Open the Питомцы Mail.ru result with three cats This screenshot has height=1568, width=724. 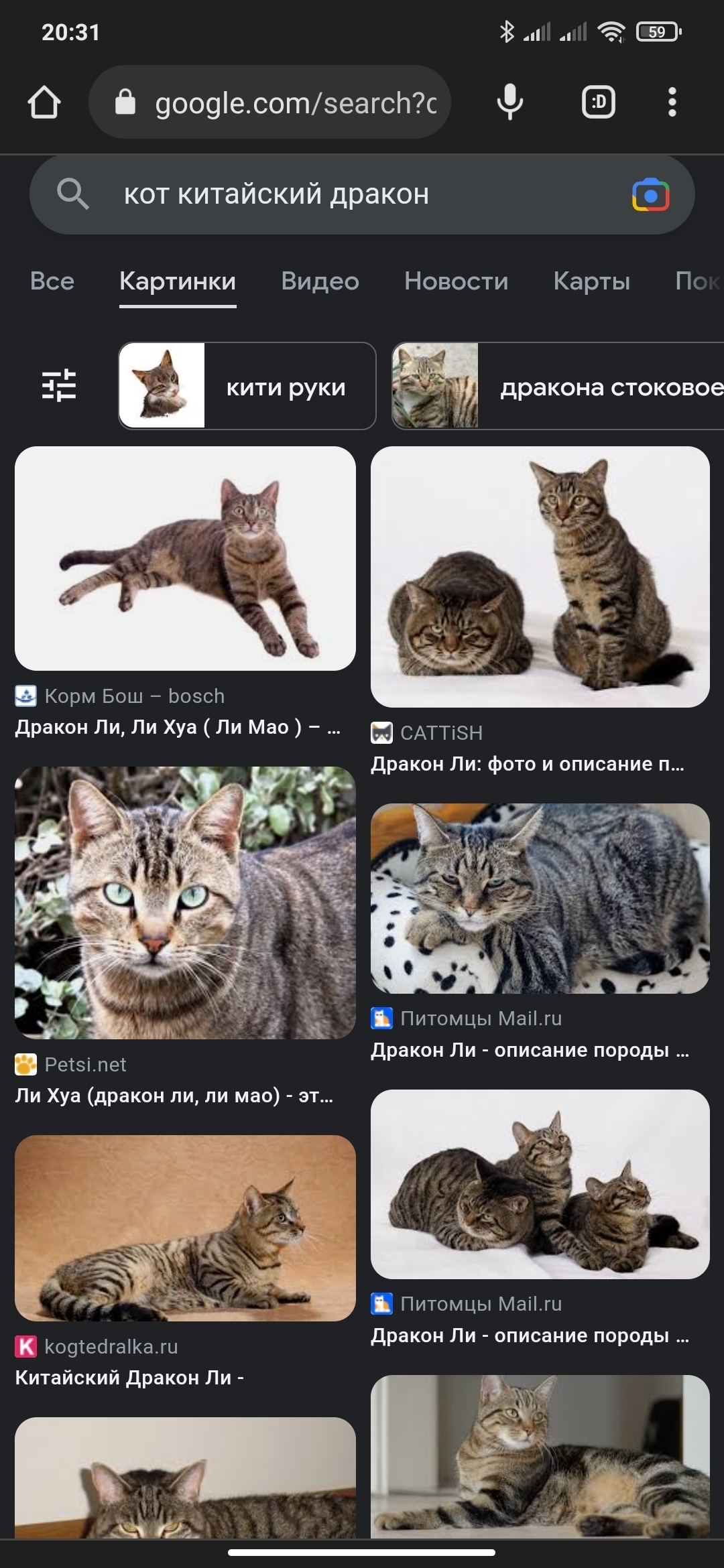coord(540,1184)
